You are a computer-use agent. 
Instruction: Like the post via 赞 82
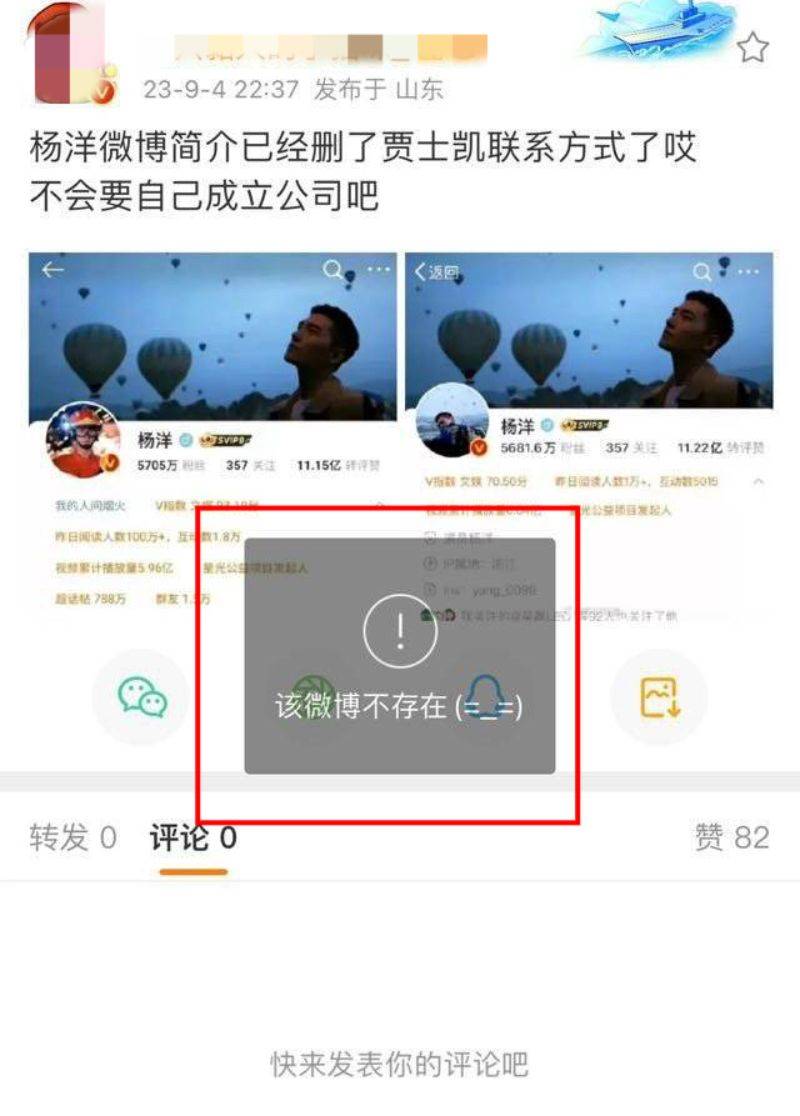[x=732, y=838]
